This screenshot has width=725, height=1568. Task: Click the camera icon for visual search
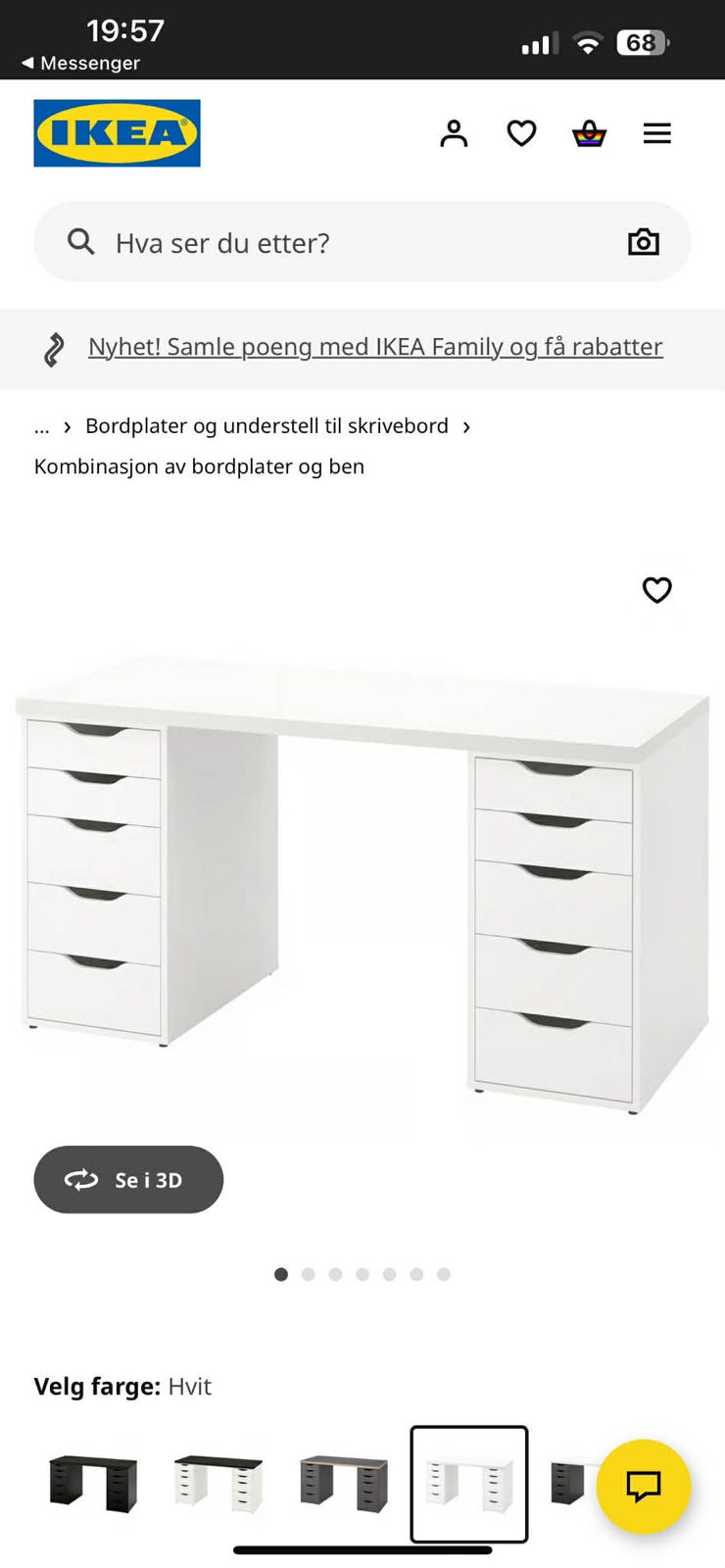[x=644, y=241]
